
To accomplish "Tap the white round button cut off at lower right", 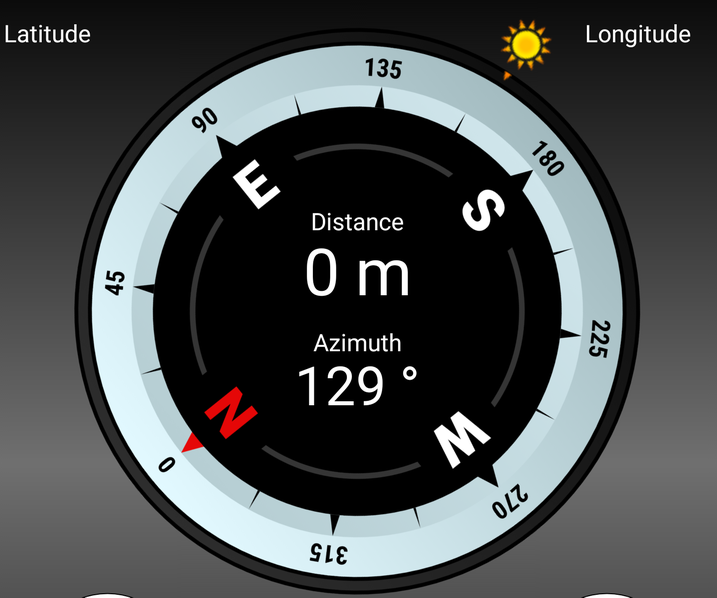I will (x=608, y=595).
